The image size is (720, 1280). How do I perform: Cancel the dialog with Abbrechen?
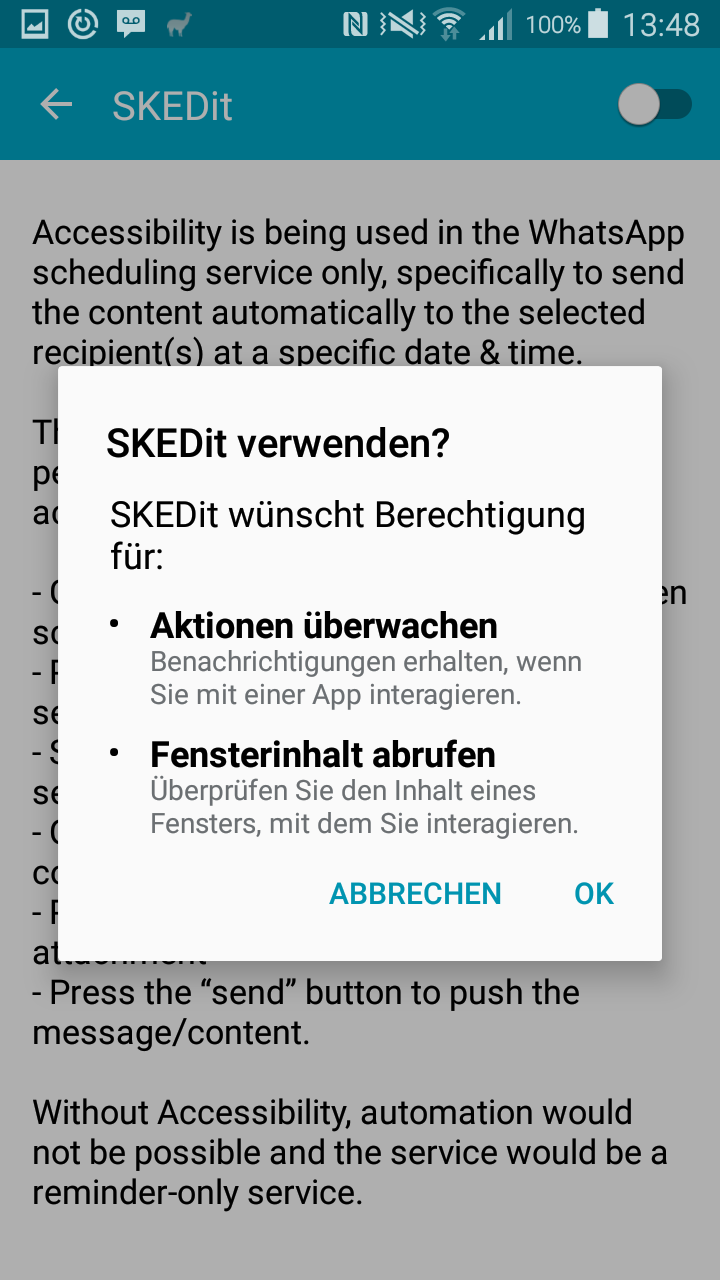(416, 893)
